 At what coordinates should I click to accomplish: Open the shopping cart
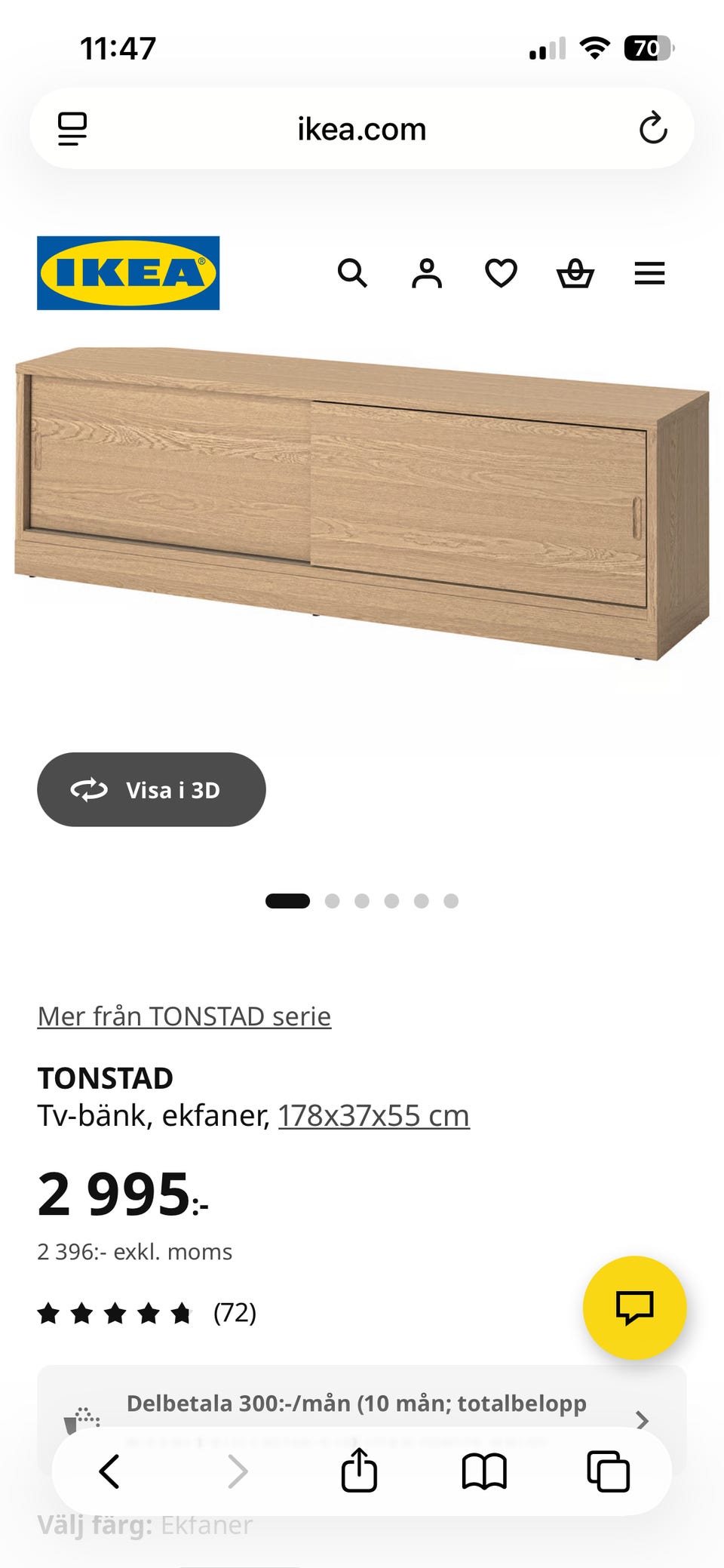(x=574, y=273)
